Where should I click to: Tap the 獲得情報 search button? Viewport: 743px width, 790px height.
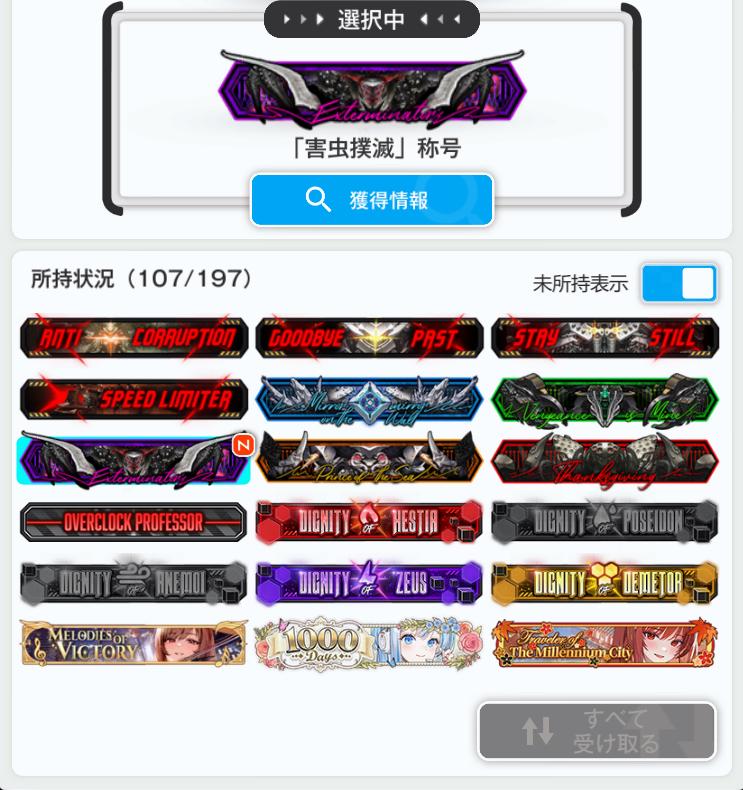[371, 200]
